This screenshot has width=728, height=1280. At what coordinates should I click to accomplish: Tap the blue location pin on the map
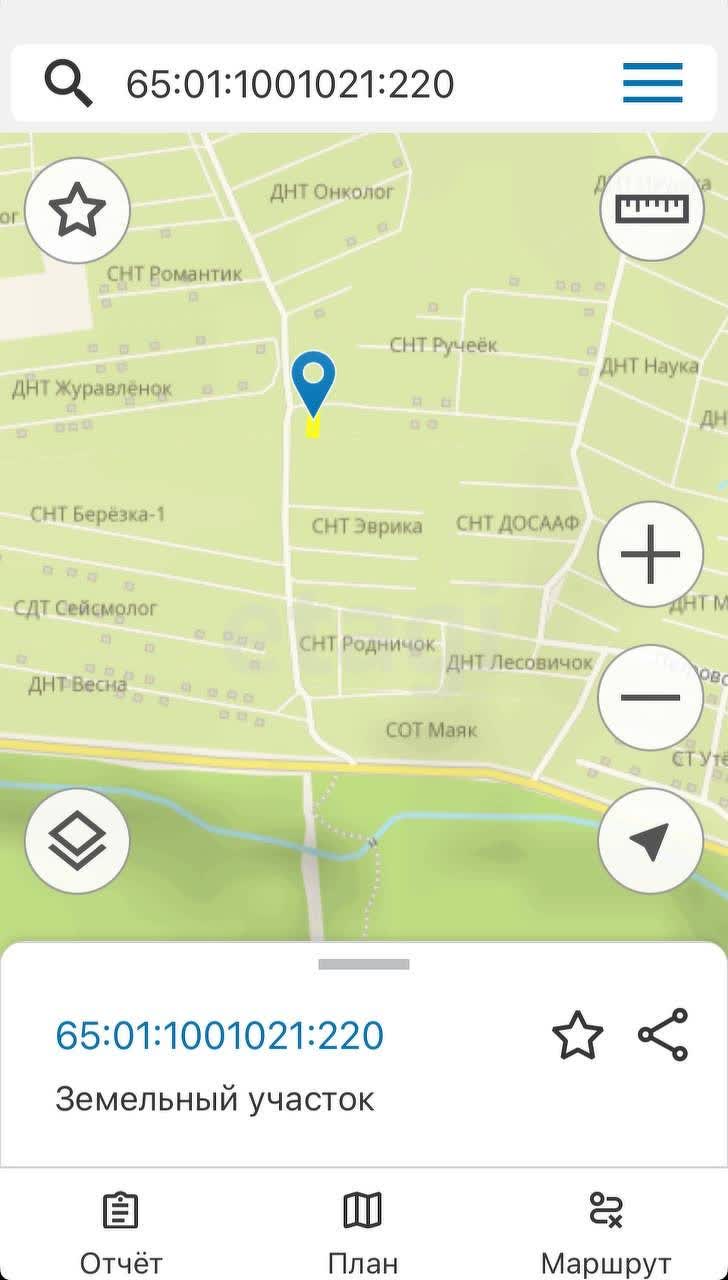313,383
